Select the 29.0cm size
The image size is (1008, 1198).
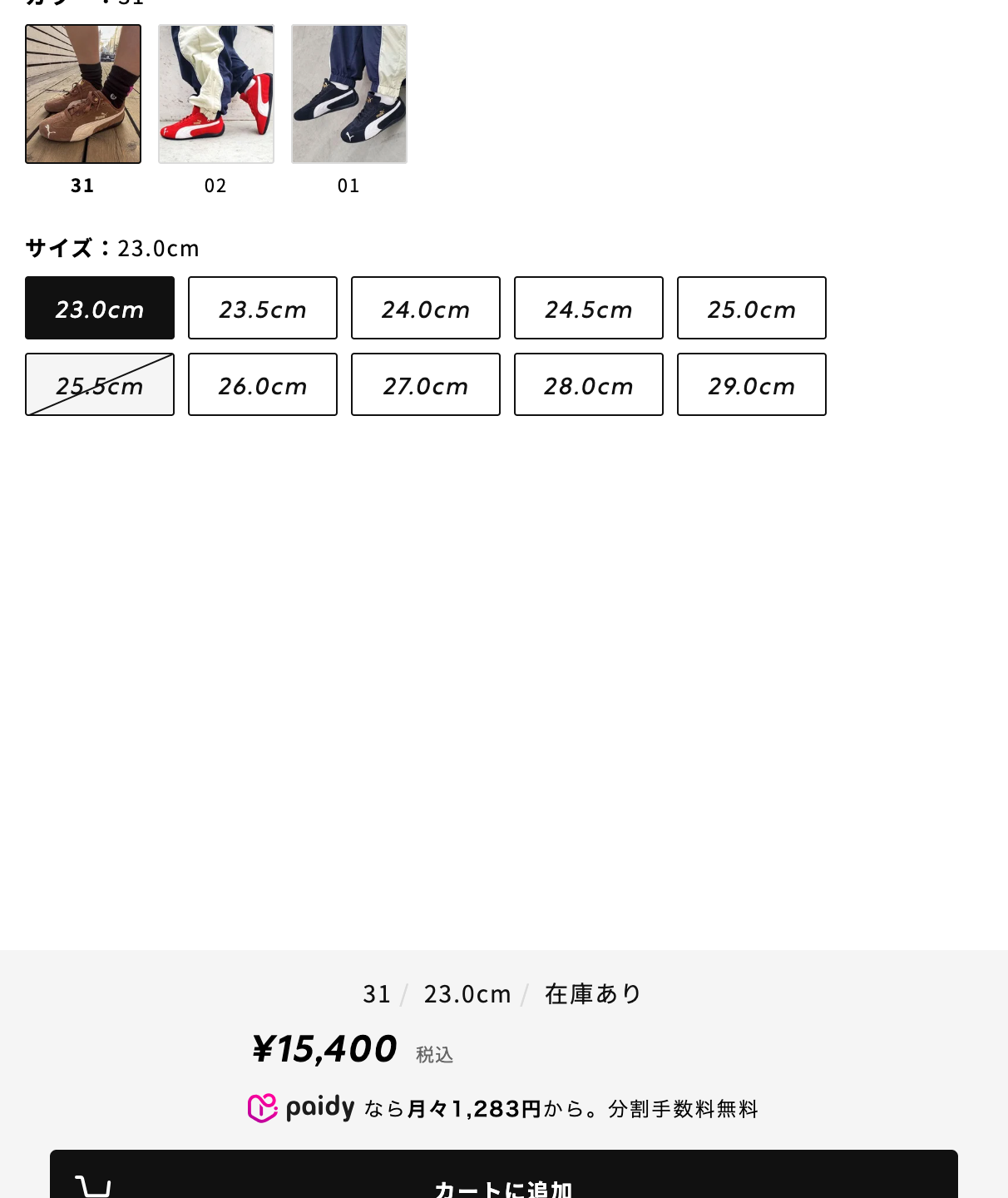tap(752, 384)
